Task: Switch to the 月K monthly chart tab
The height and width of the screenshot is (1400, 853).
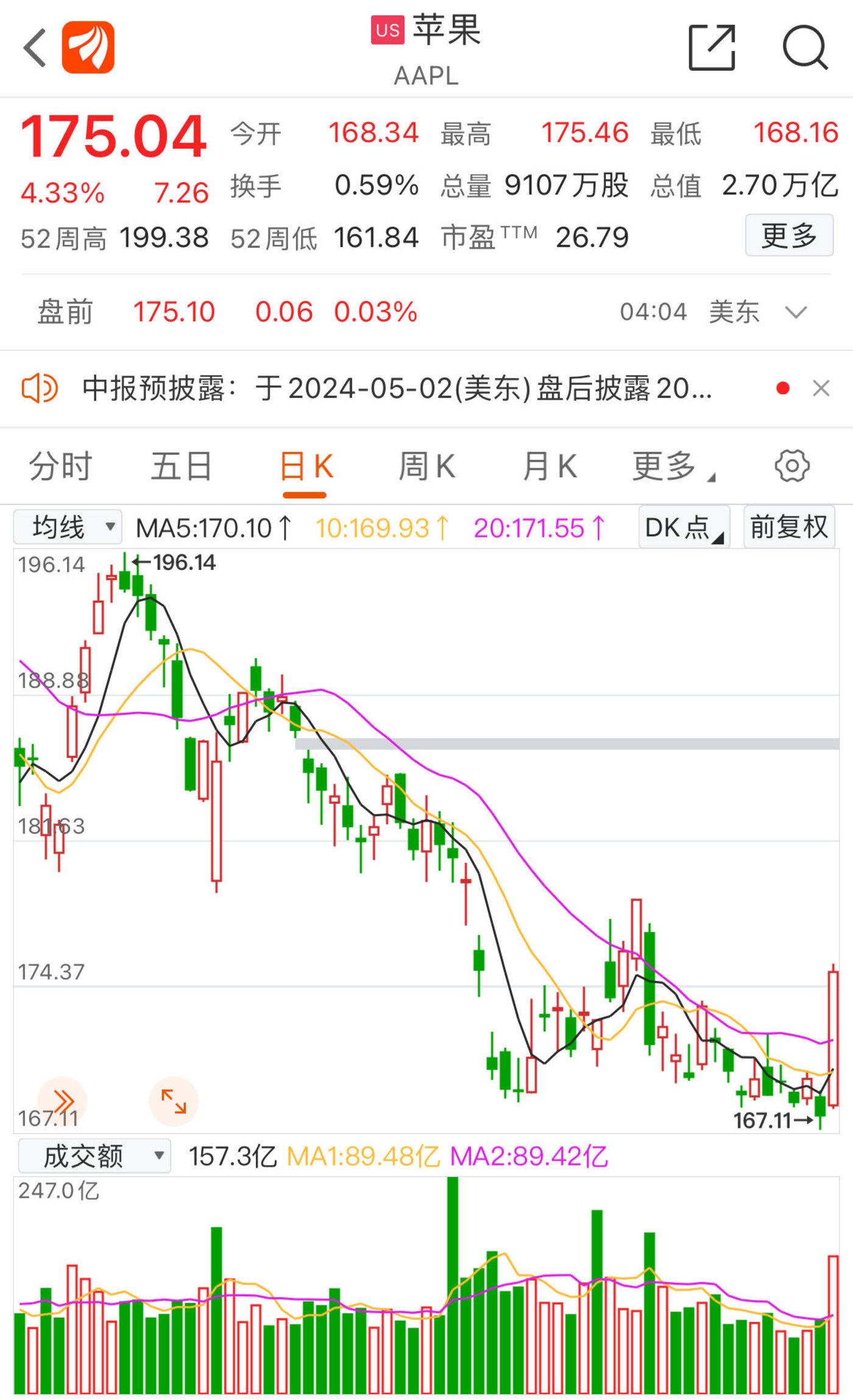Action: pos(548,466)
